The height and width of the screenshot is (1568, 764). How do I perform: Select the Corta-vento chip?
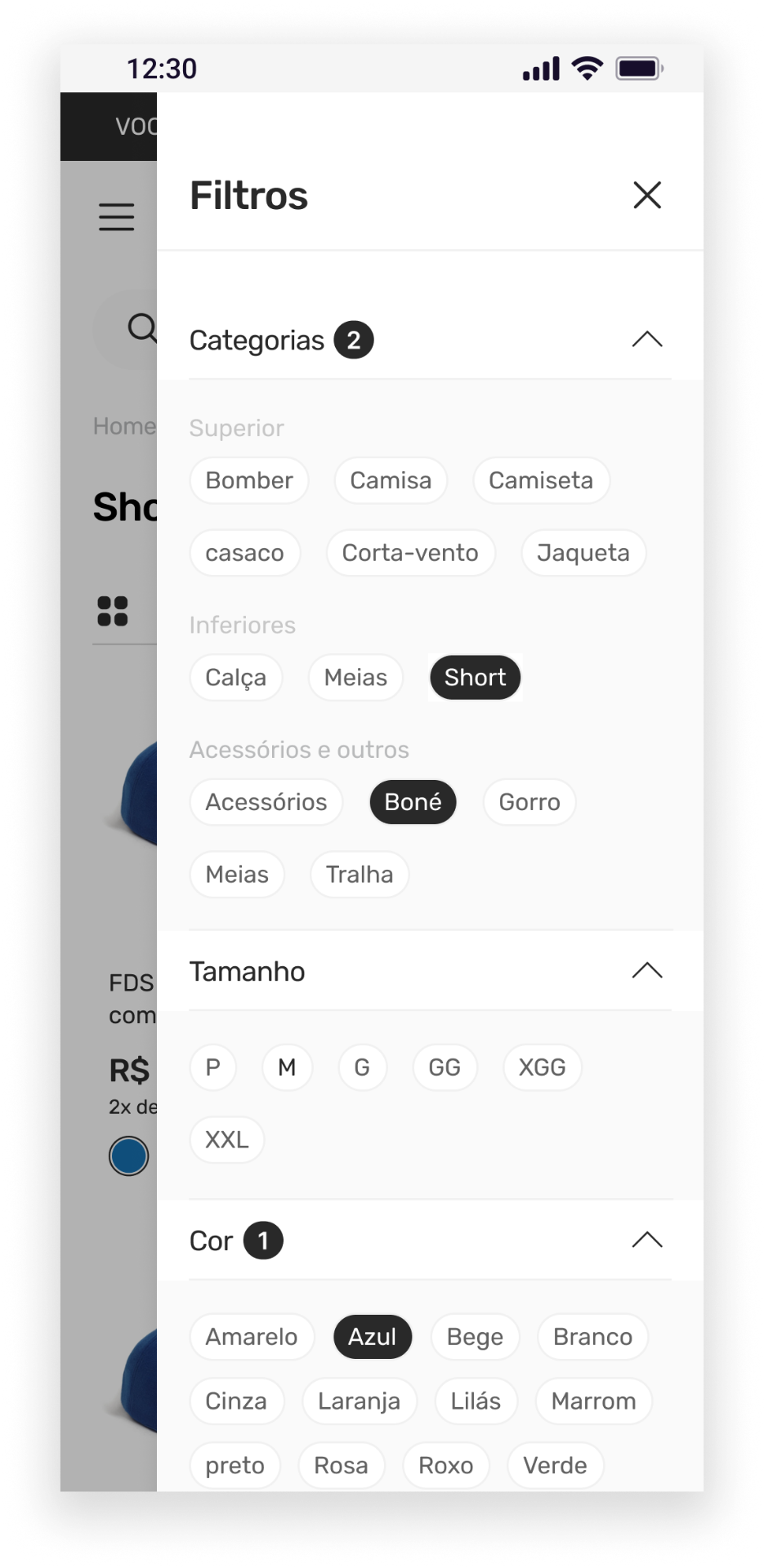coord(410,553)
